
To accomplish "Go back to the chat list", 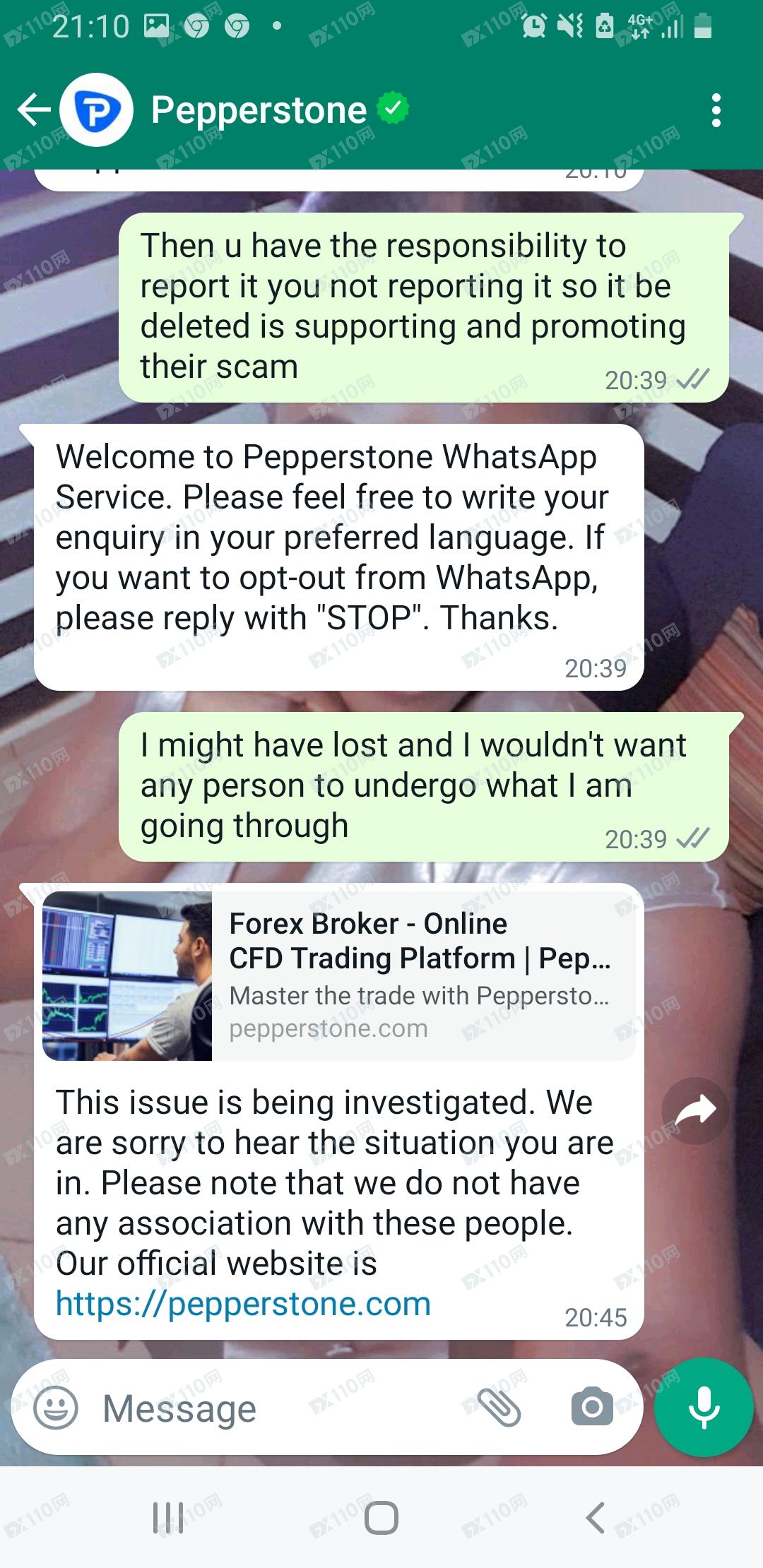I will tap(33, 110).
